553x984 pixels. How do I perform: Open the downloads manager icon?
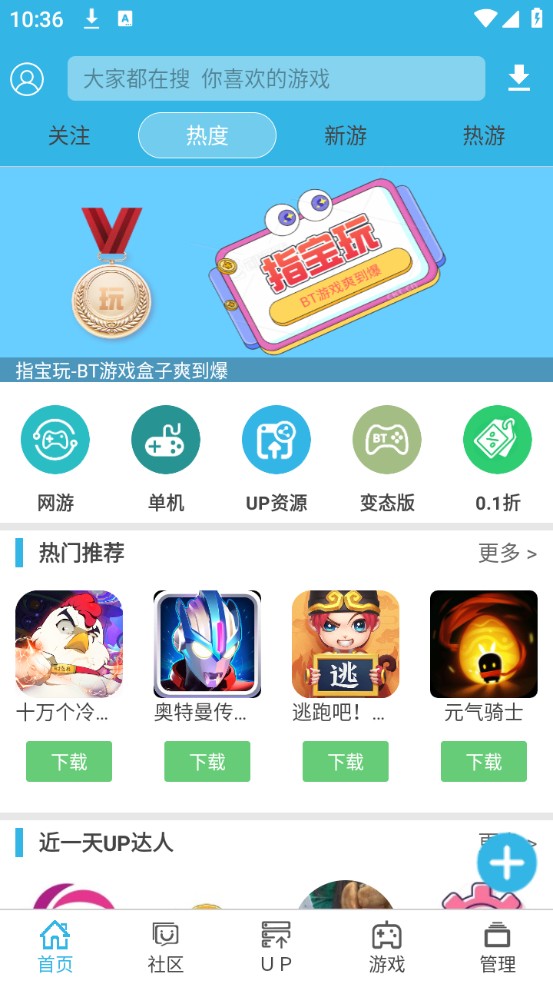pyautogui.click(x=519, y=78)
